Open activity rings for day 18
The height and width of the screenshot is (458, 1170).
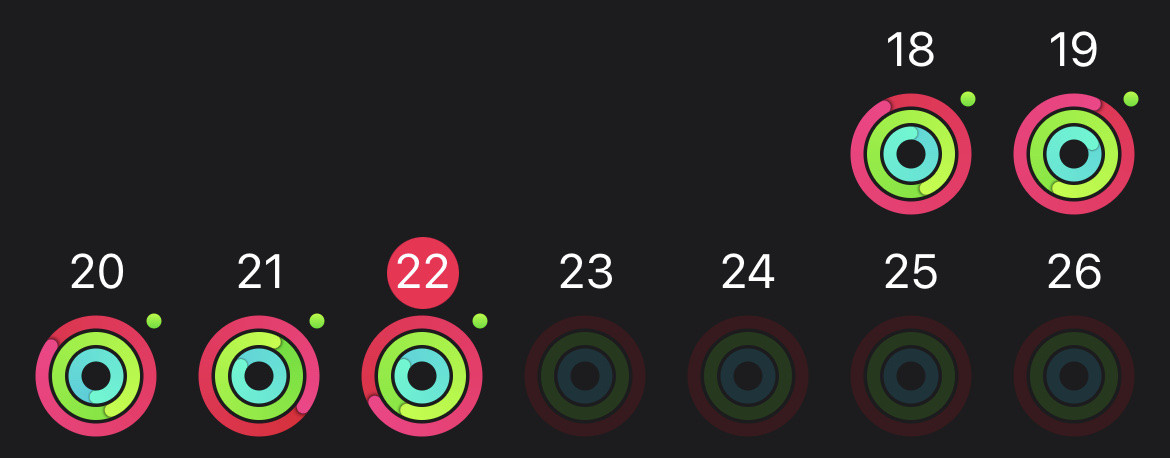tap(910, 154)
